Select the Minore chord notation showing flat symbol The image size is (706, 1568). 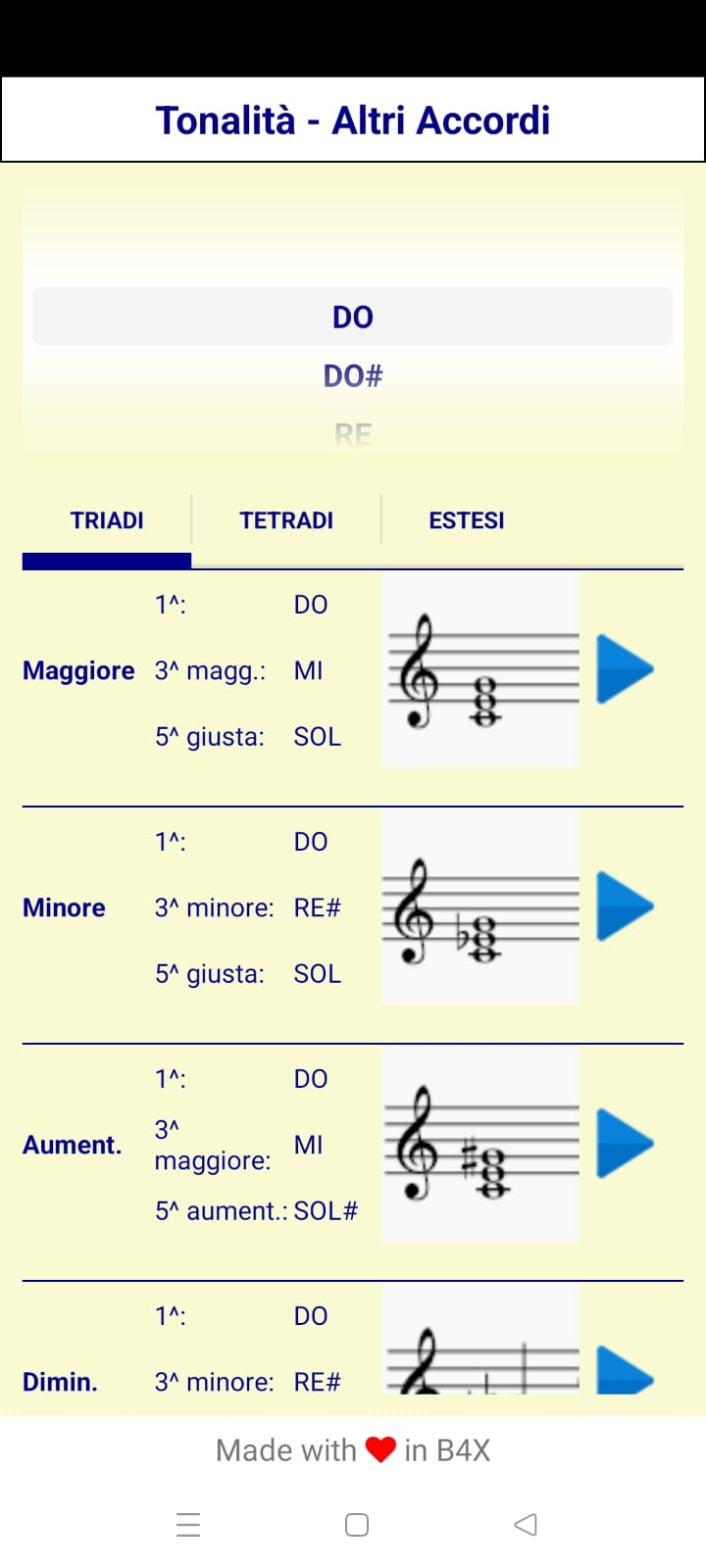(480, 906)
